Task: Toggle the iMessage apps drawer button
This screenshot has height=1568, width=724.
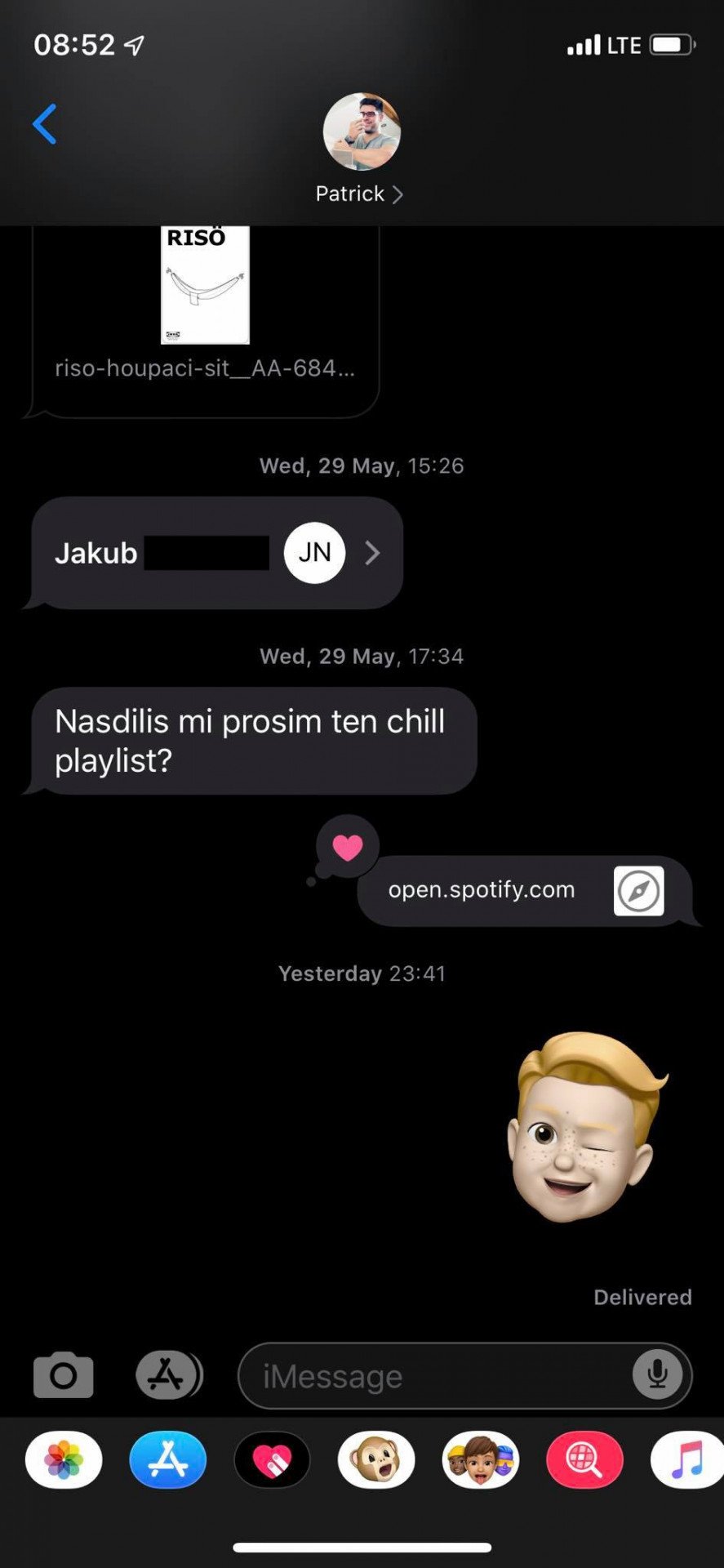Action: (169, 1375)
